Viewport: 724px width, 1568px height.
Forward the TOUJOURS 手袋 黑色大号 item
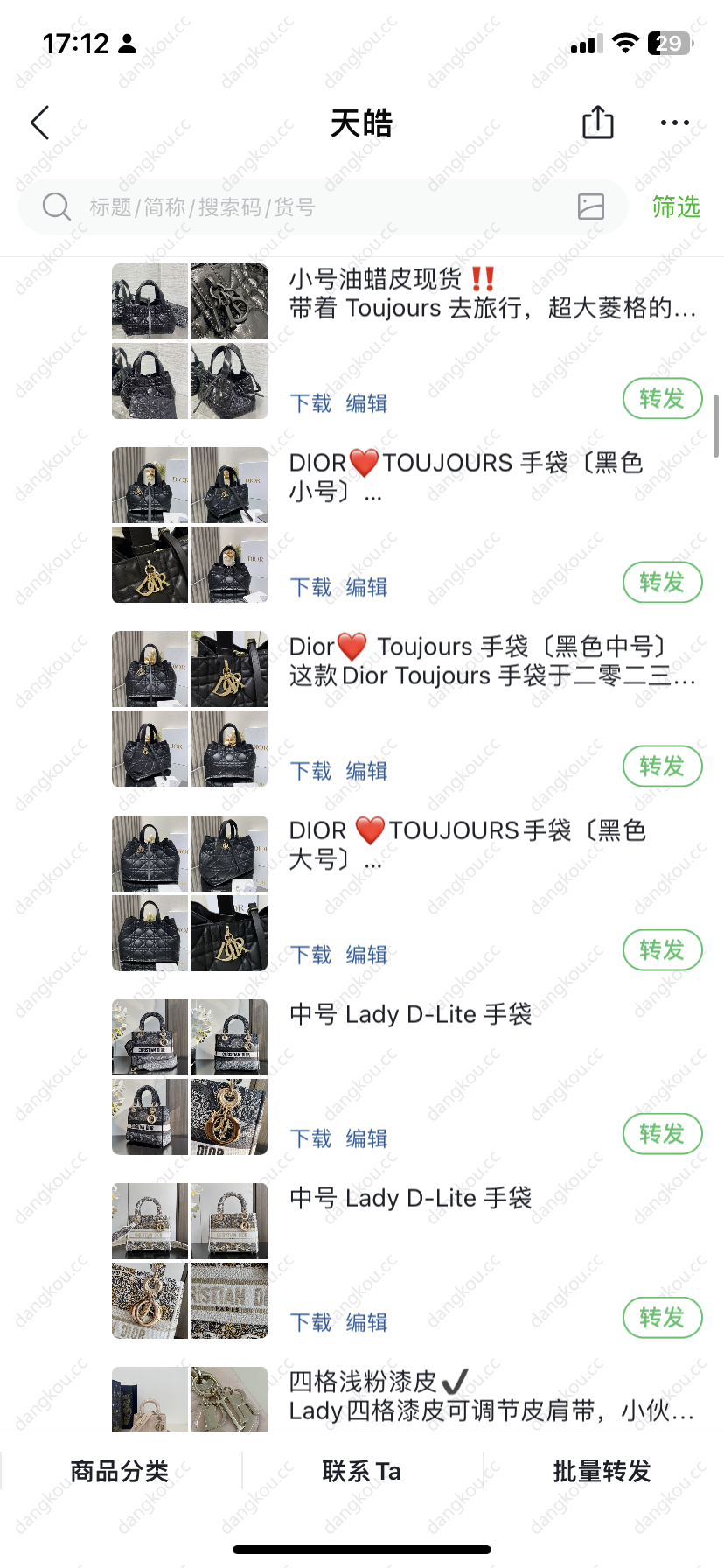(663, 950)
